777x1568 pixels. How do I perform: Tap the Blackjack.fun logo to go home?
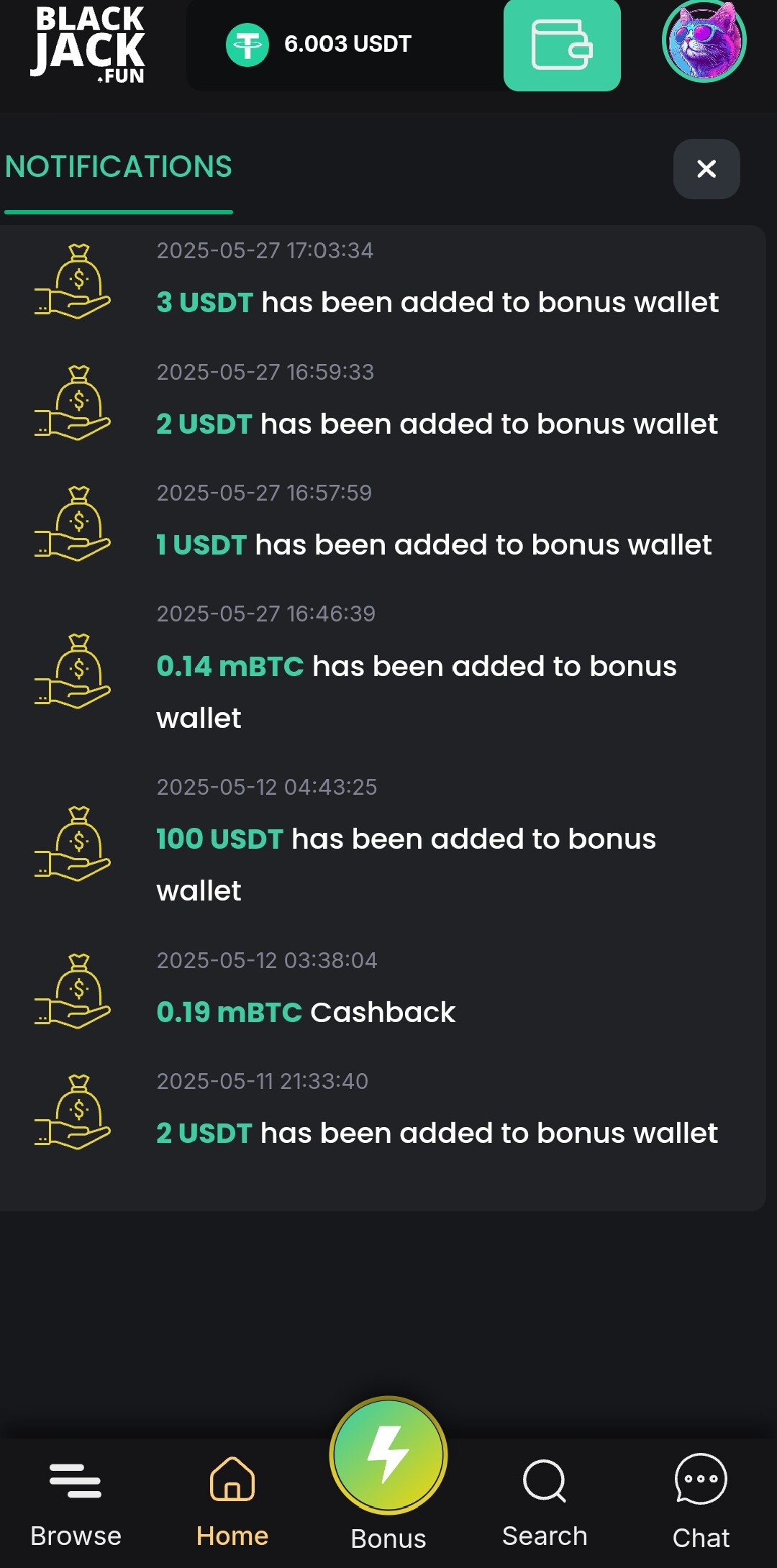coord(88,45)
